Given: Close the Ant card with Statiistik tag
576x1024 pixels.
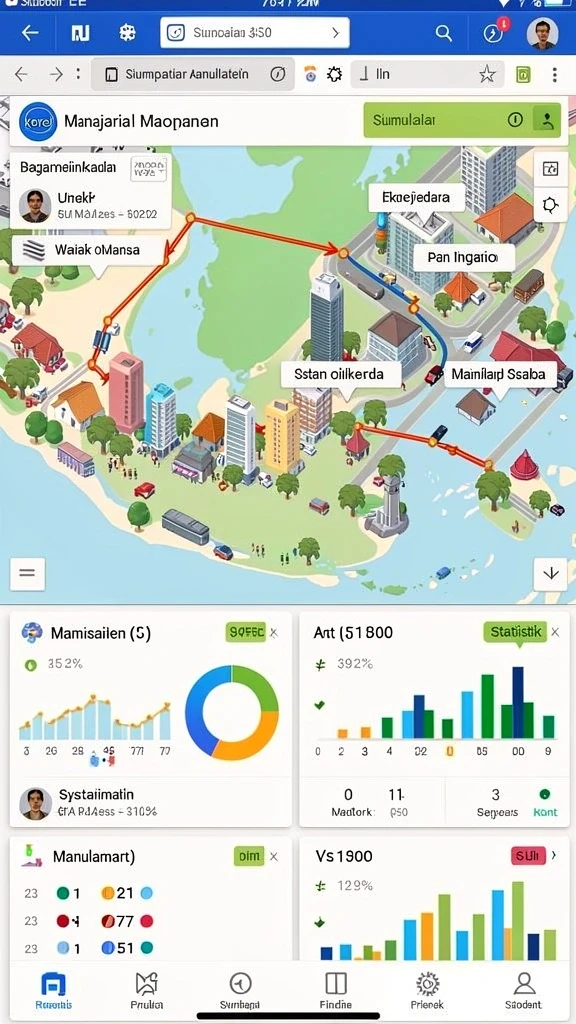Looking at the screenshot, I should coord(555,632).
